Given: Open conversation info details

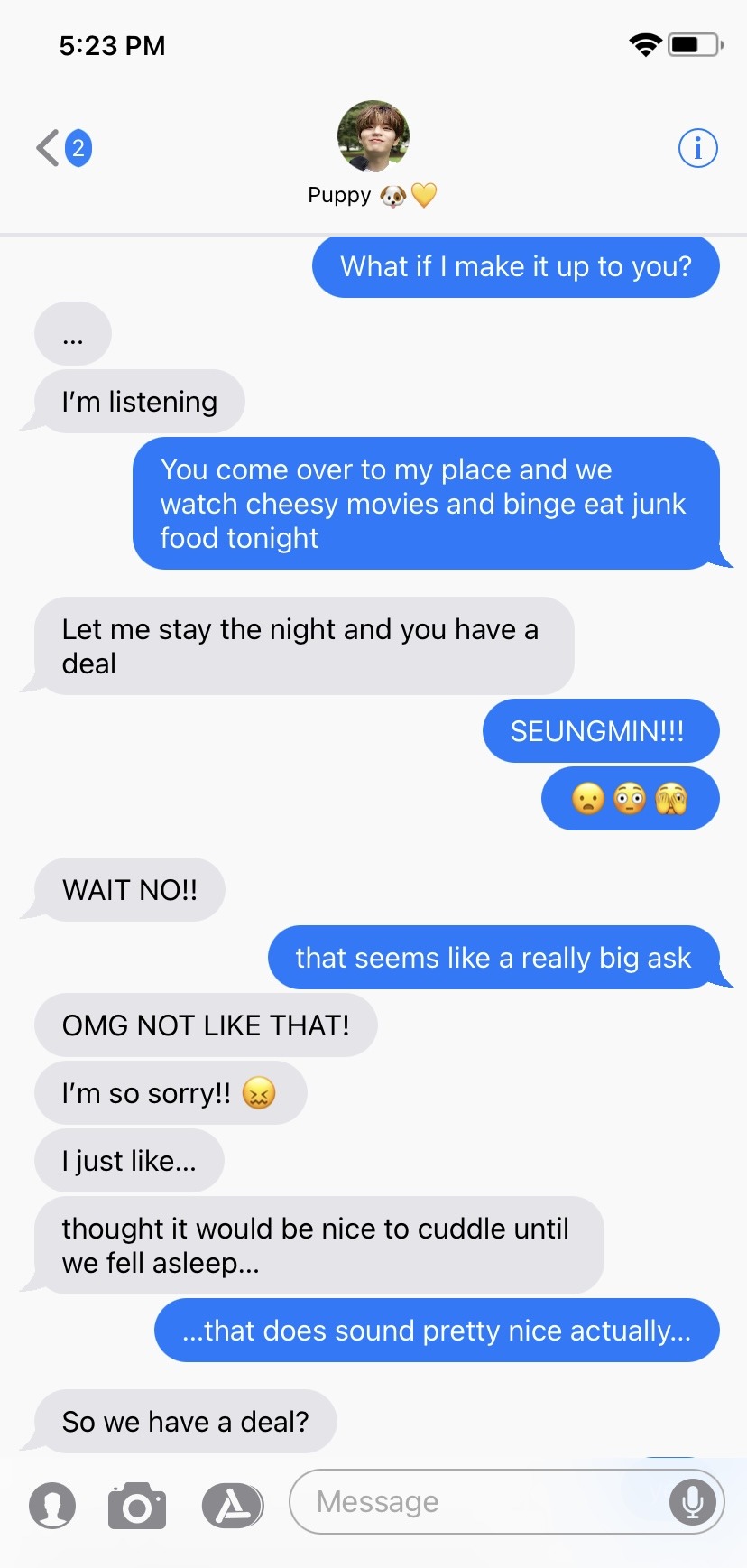Looking at the screenshot, I should (x=697, y=148).
